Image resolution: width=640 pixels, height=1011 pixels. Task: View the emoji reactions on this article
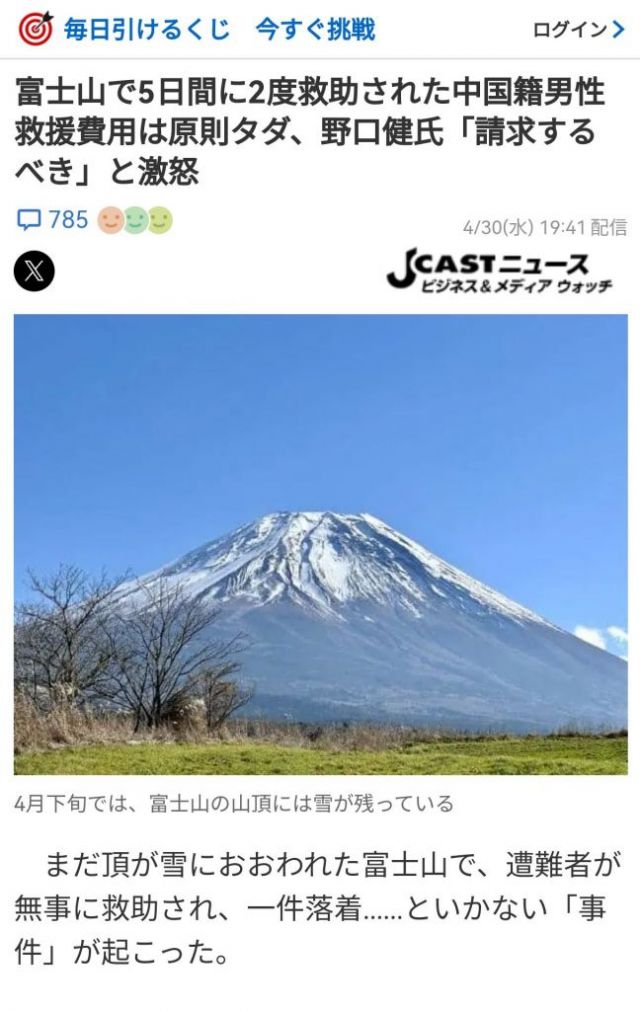(135, 220)
